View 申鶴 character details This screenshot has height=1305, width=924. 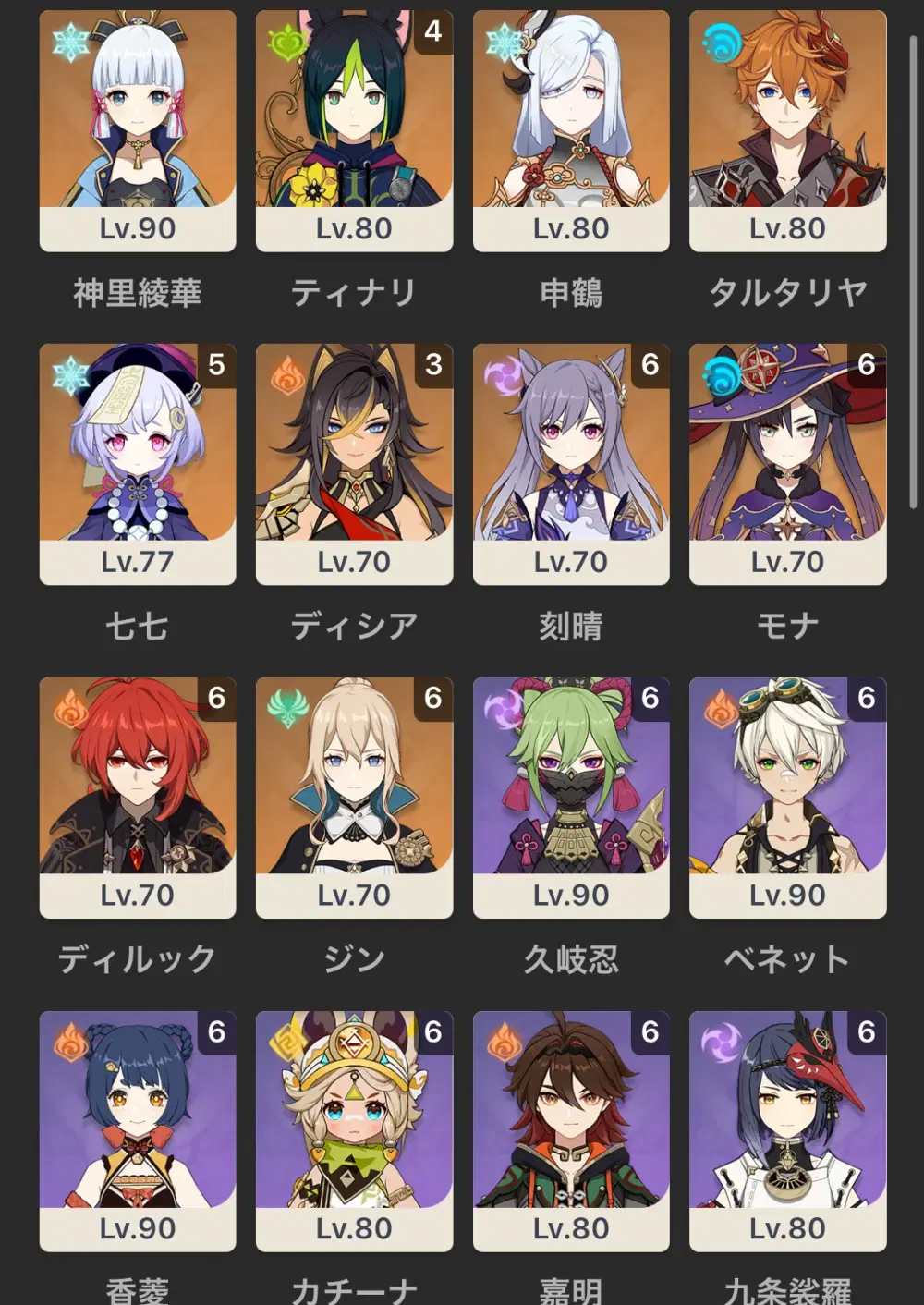571,129
